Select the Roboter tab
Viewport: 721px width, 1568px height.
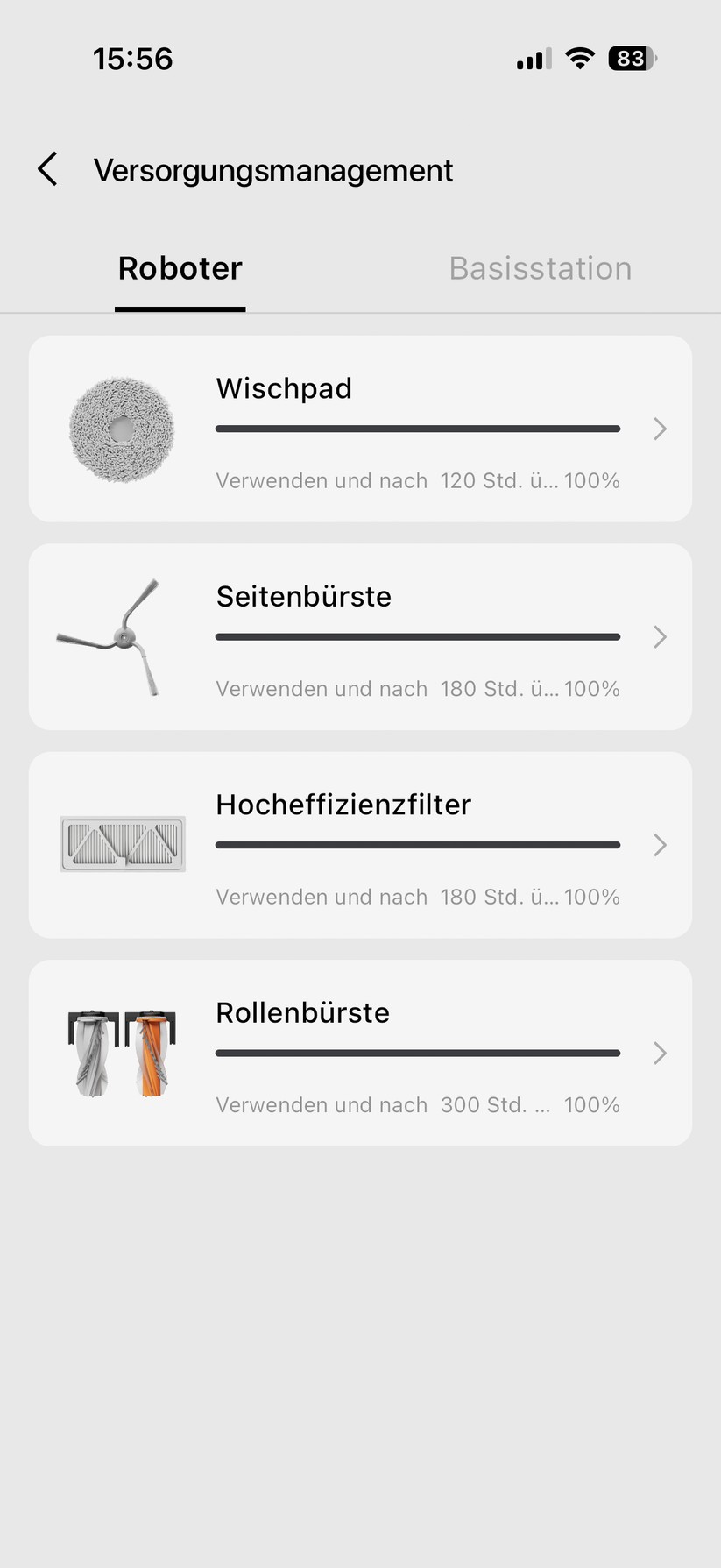(x=180, y=268)
